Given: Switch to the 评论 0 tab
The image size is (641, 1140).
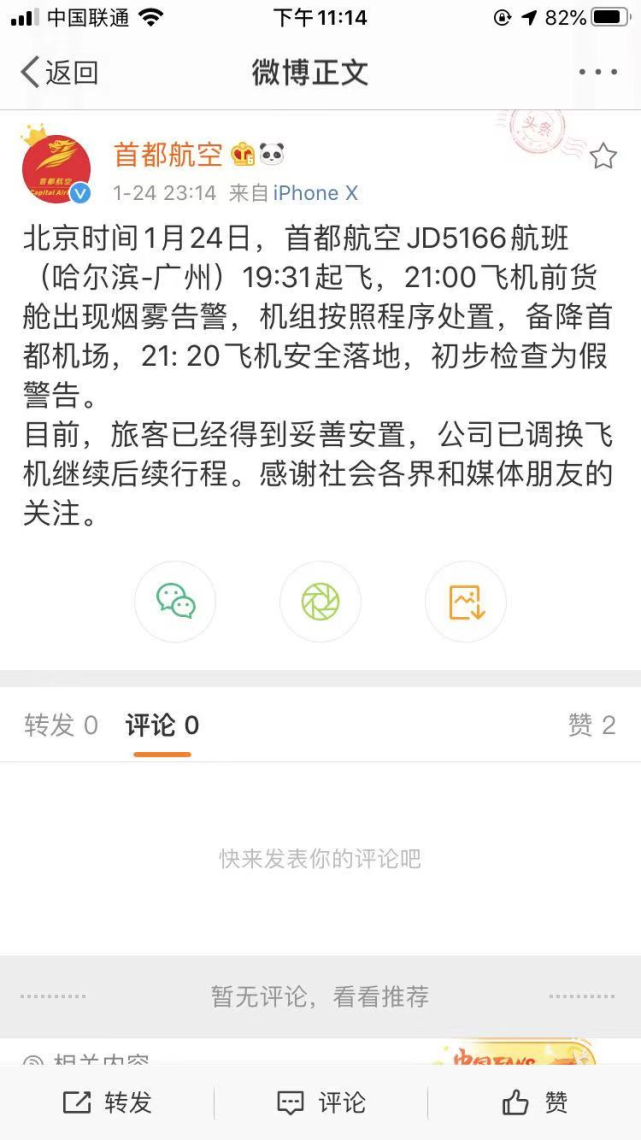Looking at the screenshot, I should coord(162,726).
